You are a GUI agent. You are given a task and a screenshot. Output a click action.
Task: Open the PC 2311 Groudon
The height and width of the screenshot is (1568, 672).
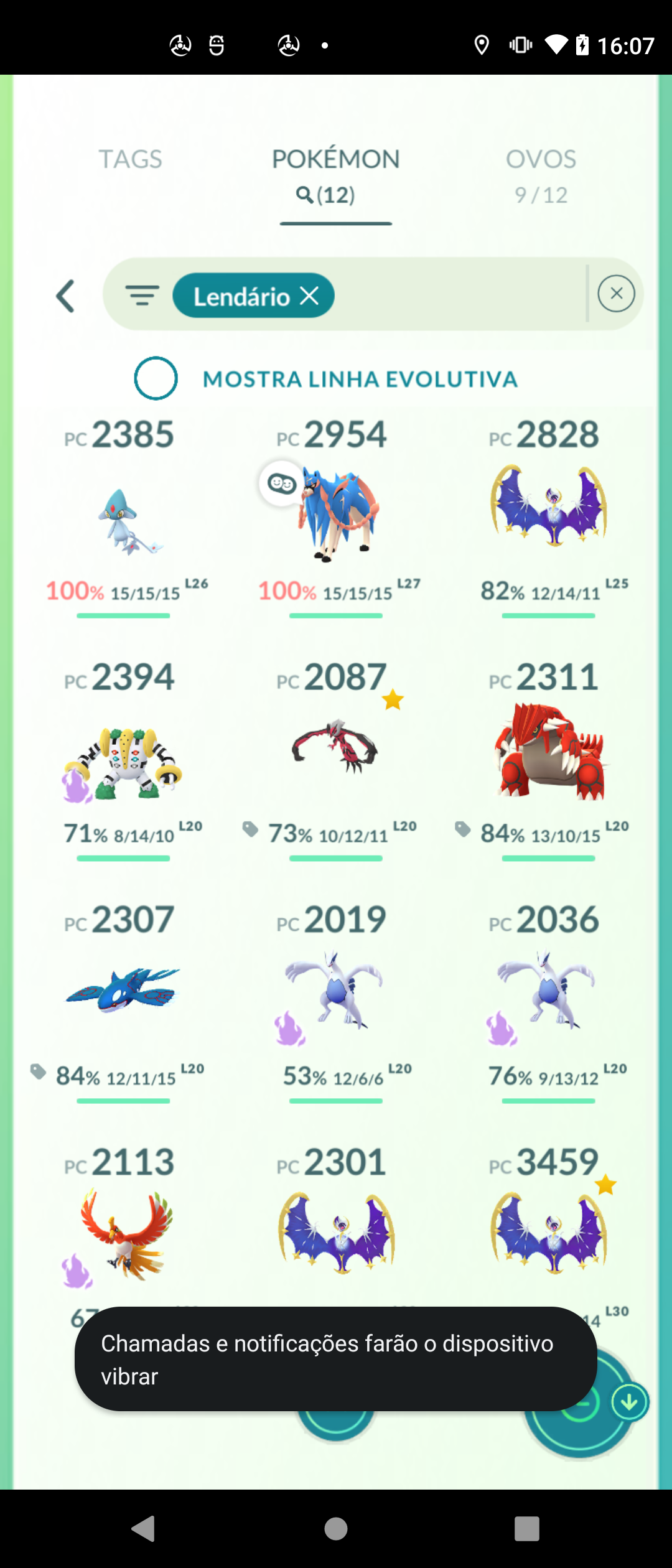point(549,753)
